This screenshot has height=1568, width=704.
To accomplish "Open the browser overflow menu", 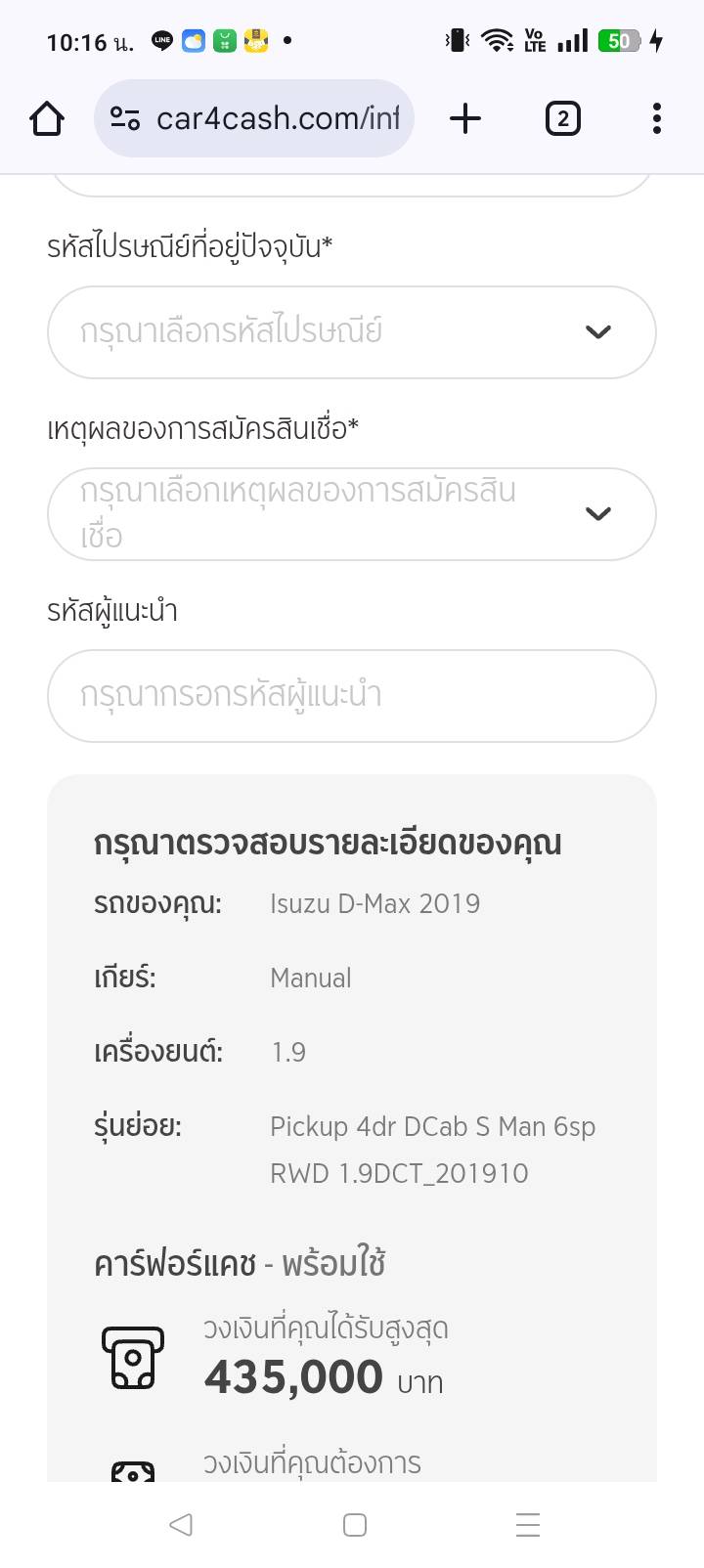I will 656,118.
